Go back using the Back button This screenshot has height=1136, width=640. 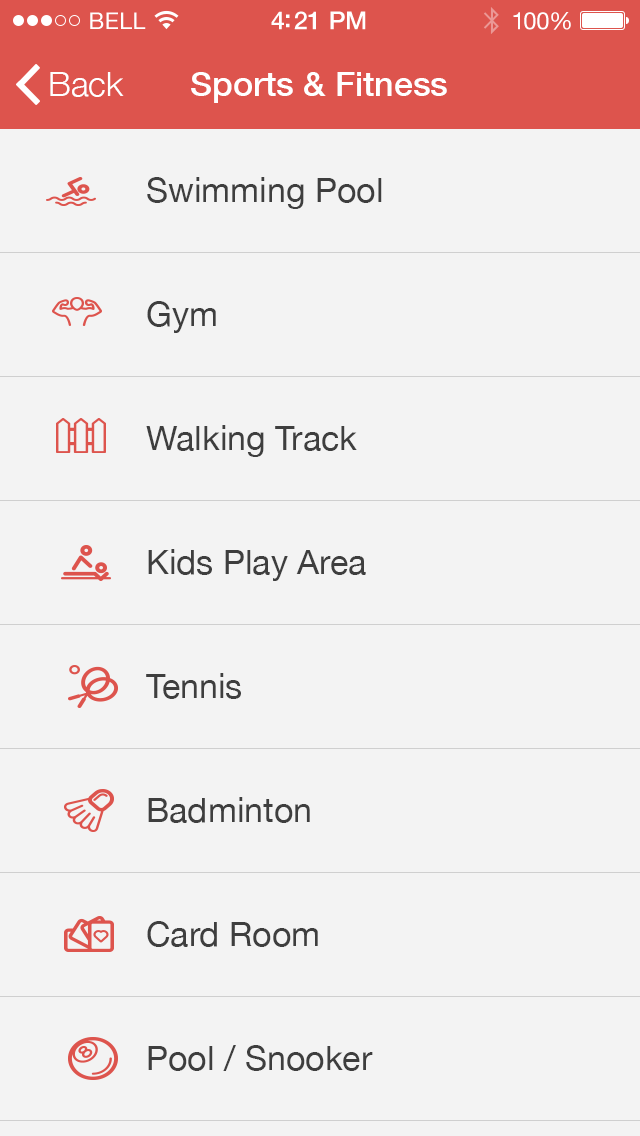70,85
